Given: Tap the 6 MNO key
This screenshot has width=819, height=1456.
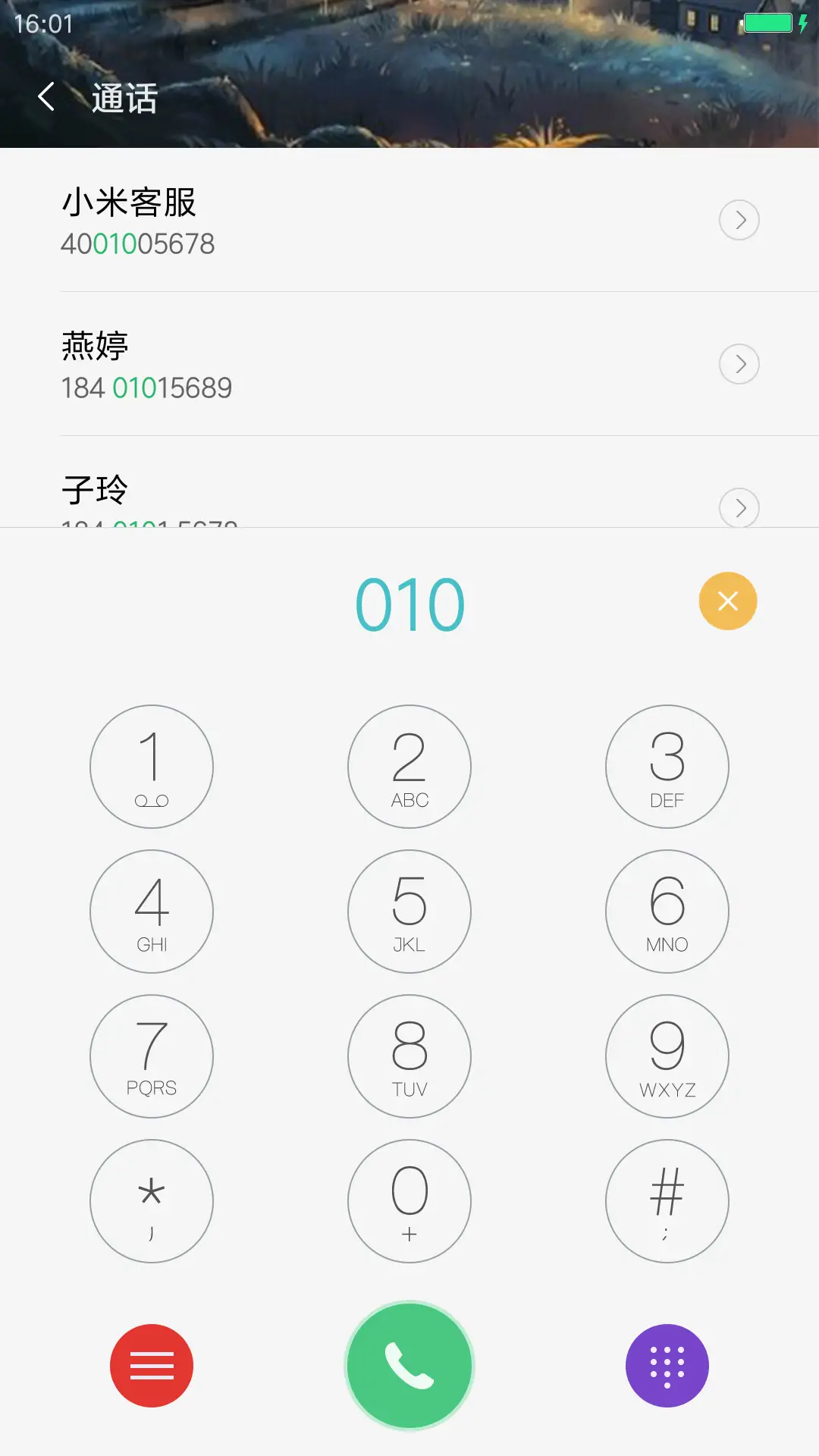Looking at the screenshot, I should (x=667, y=912).
